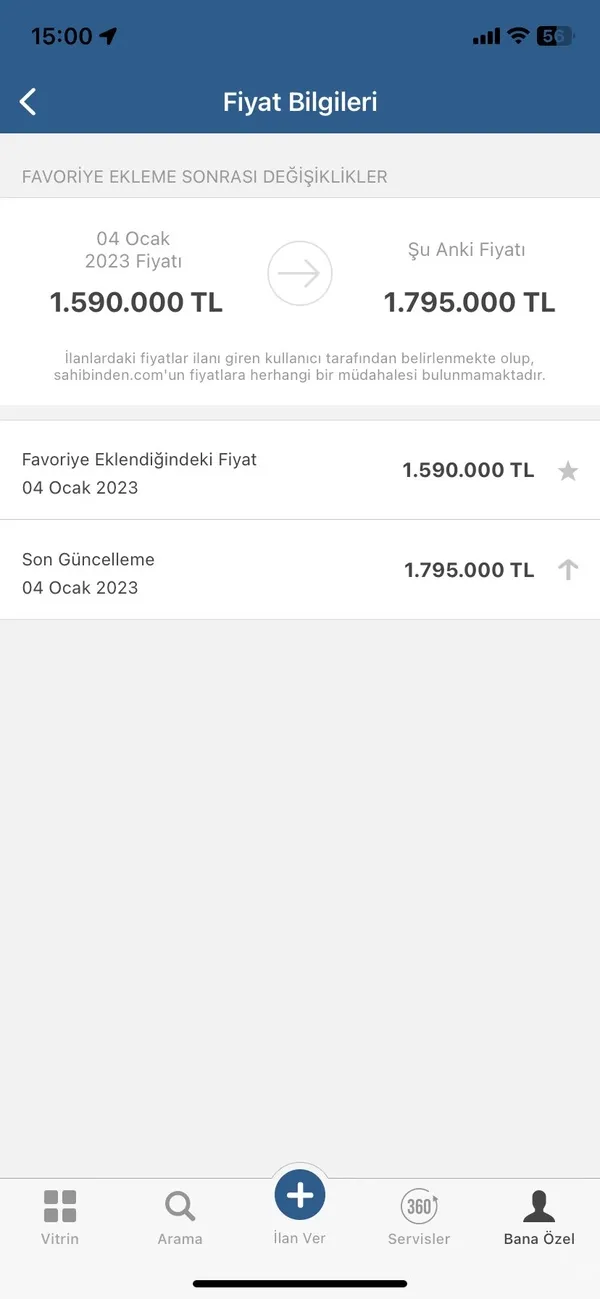Open the Arama tab
The width and height of the screenshot is (600, 1299).
pos(180,1216)
